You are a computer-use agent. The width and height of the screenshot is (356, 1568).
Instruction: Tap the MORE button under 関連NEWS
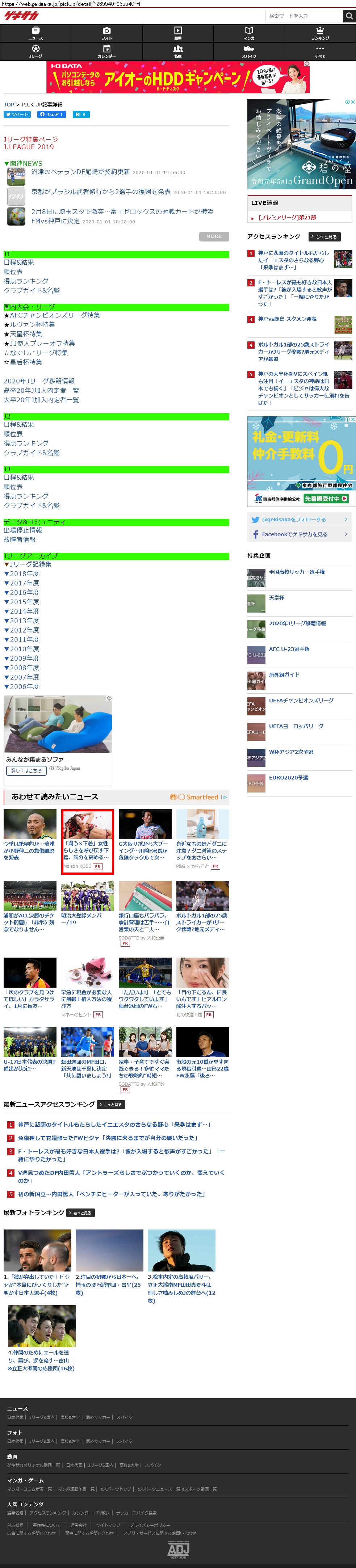[214, 236]
